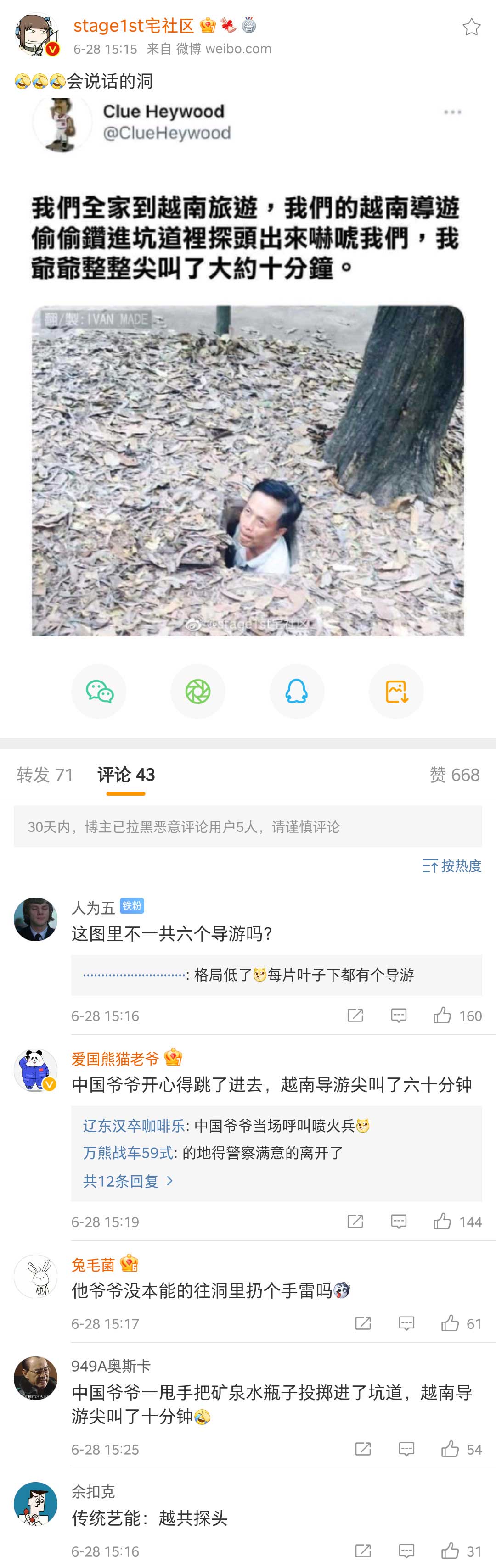Open 兔毛菌's profile avatar
This screenshot has height=1568, width=496.
pos(36,1276)
